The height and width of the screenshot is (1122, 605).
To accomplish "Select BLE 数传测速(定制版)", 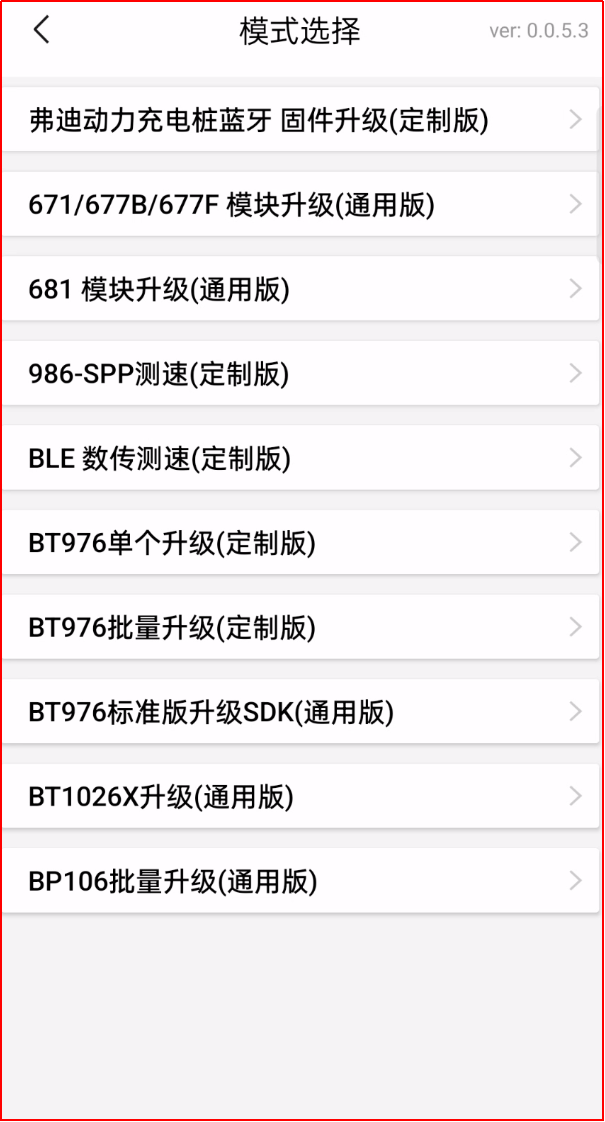I will (300, 458).
